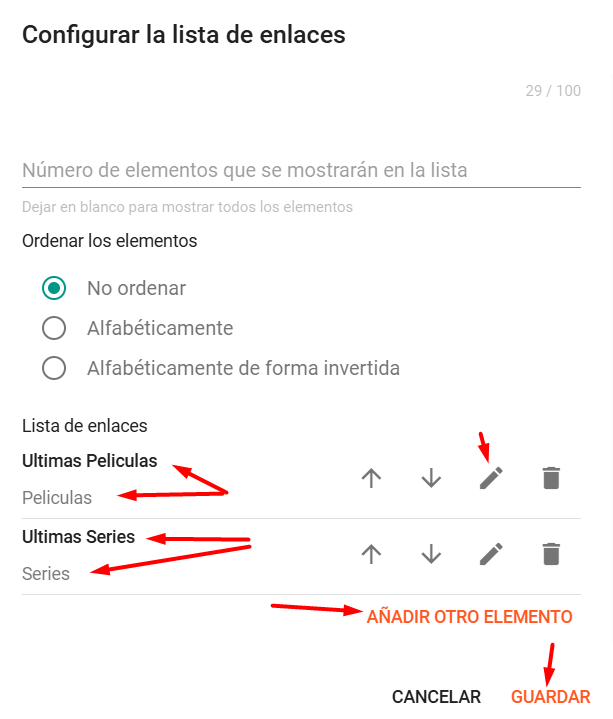Choose Alfabéticamente sorting
The height and width of the screenshot is (719, 613).
pos(54,328)
